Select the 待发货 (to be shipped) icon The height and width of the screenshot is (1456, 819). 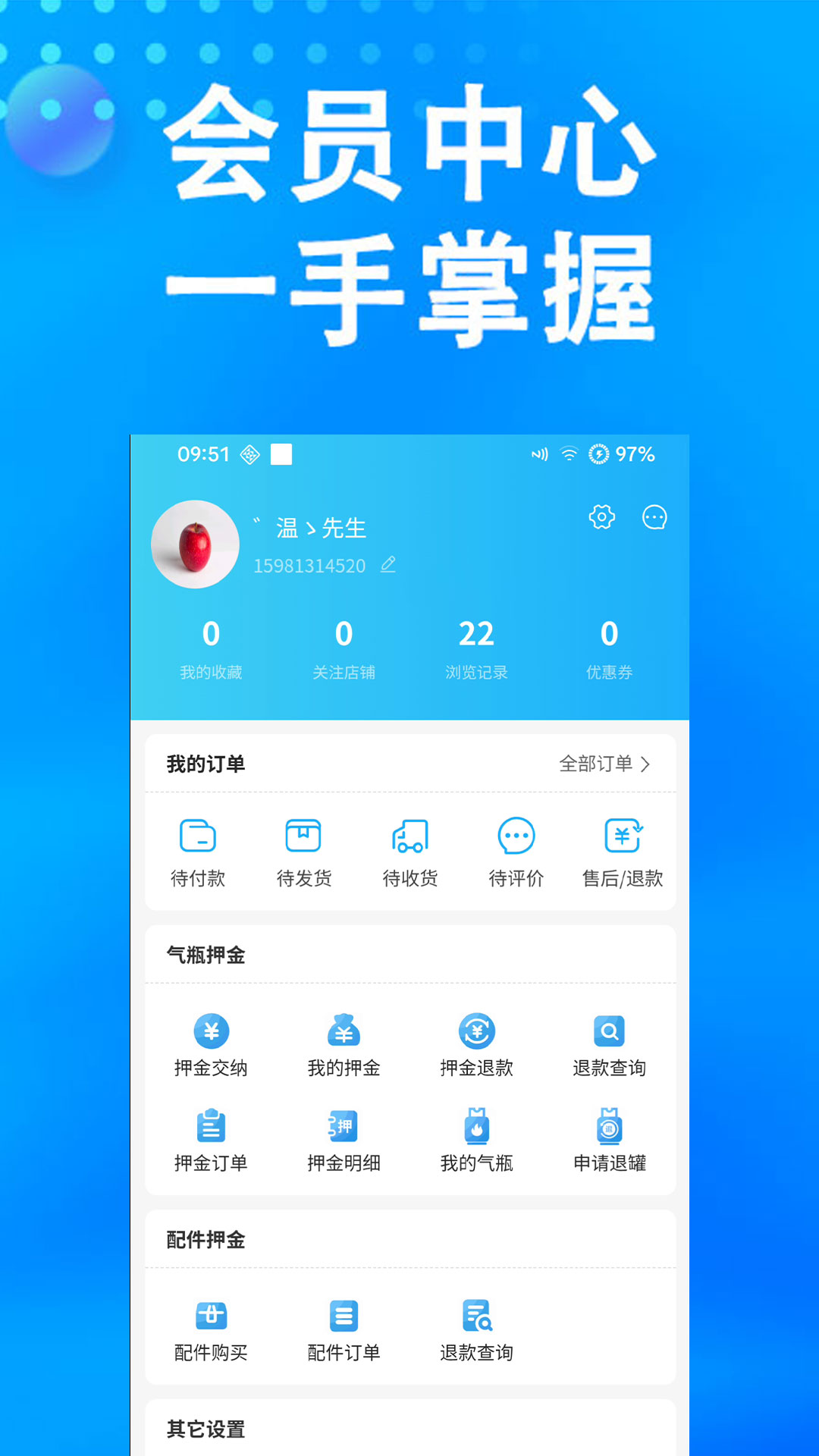(x=304, y=839)
